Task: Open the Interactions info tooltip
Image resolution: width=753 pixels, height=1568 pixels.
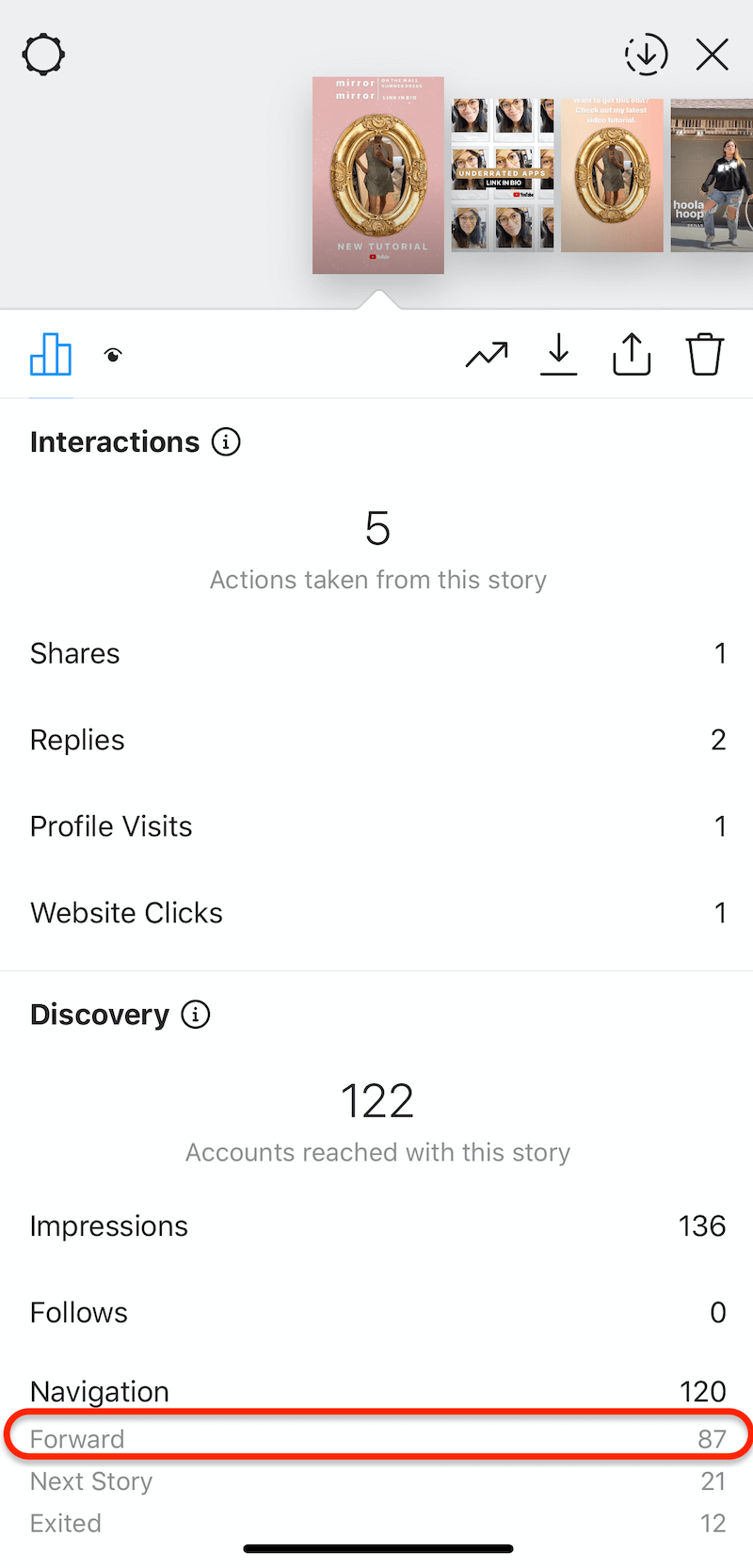Action: coord(226,441)
